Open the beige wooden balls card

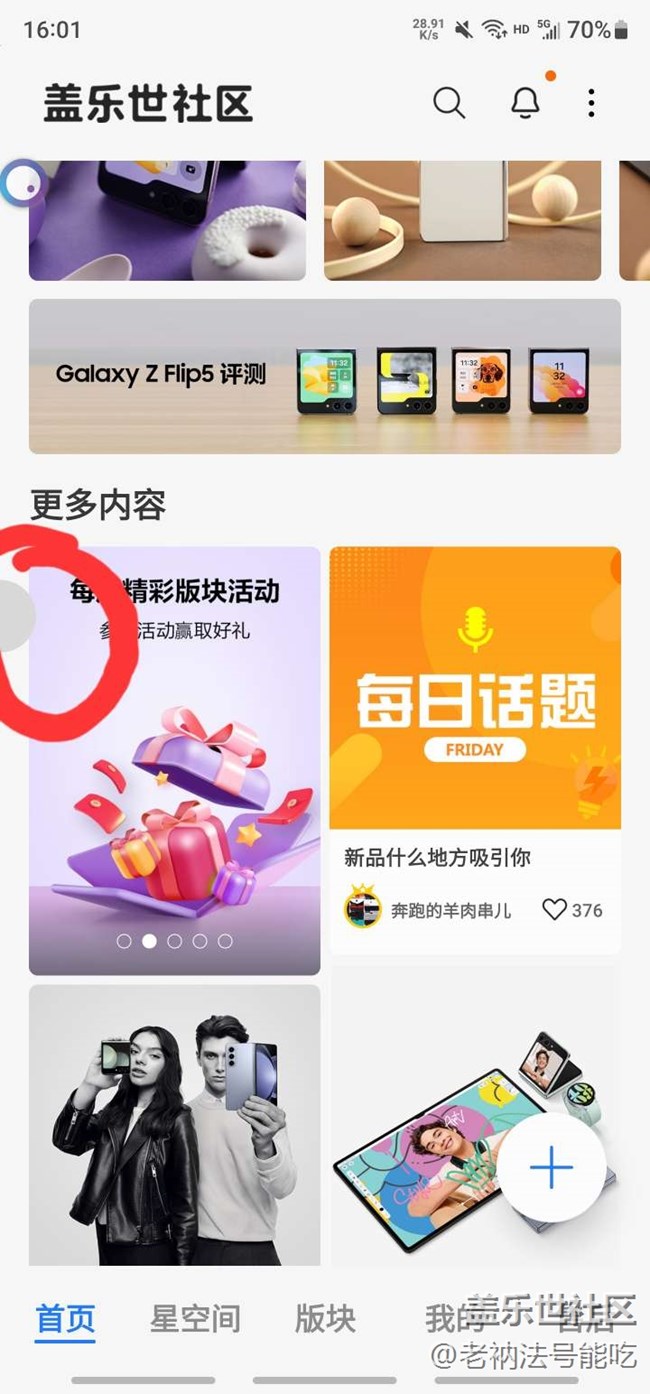(x=462, y=220)
